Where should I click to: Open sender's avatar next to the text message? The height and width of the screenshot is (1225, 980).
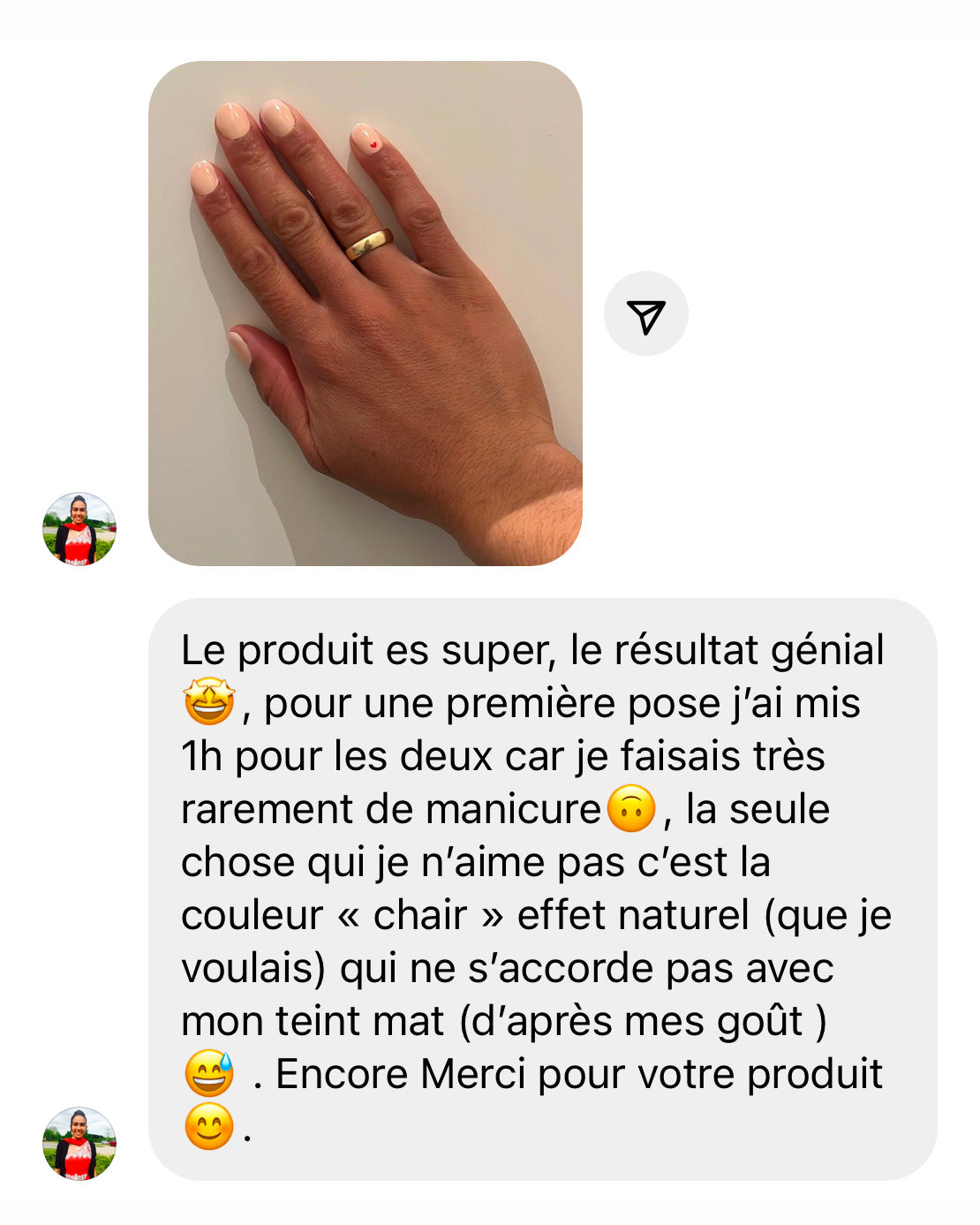click(x=79, y=1144)
